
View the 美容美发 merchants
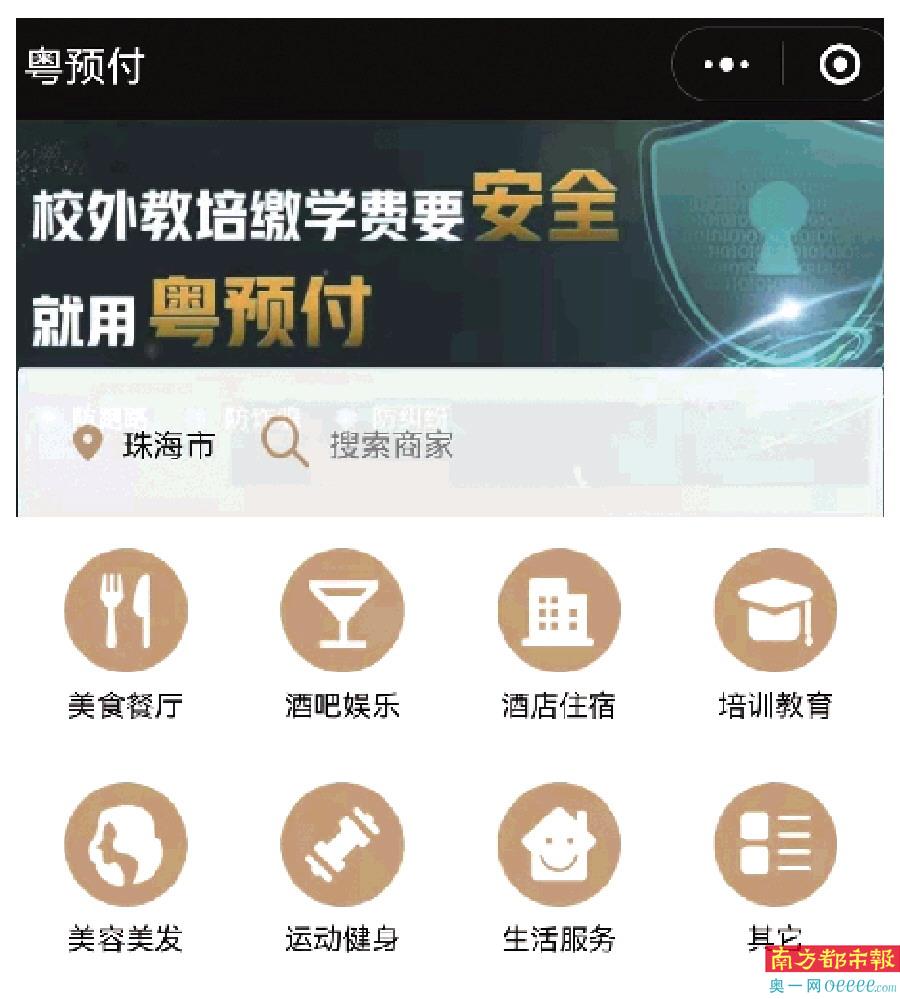pos(126,845)
